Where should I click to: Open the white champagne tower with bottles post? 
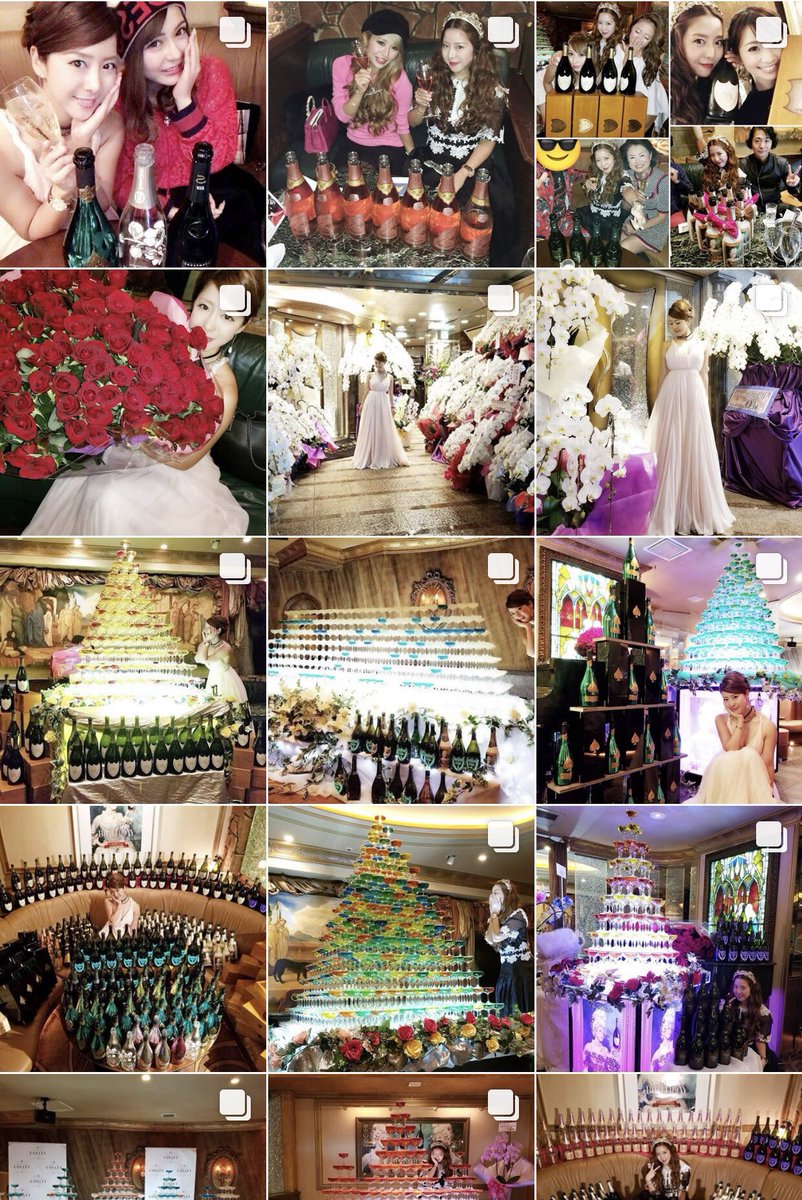click(132, 671)
